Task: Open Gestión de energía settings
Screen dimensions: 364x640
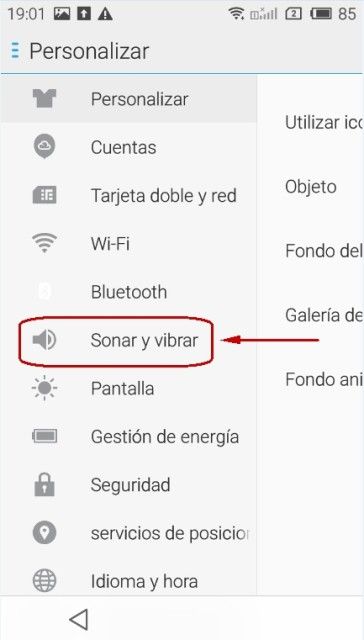Action: click(x=128, y=437)
